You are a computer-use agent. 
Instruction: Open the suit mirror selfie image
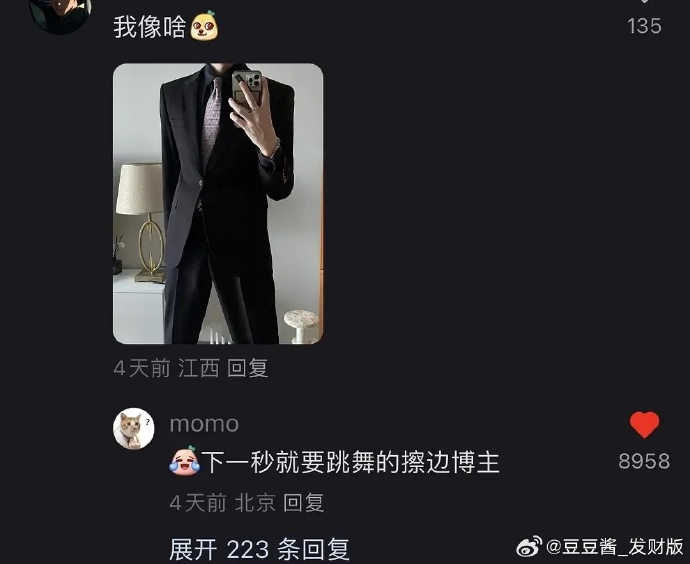217,204
